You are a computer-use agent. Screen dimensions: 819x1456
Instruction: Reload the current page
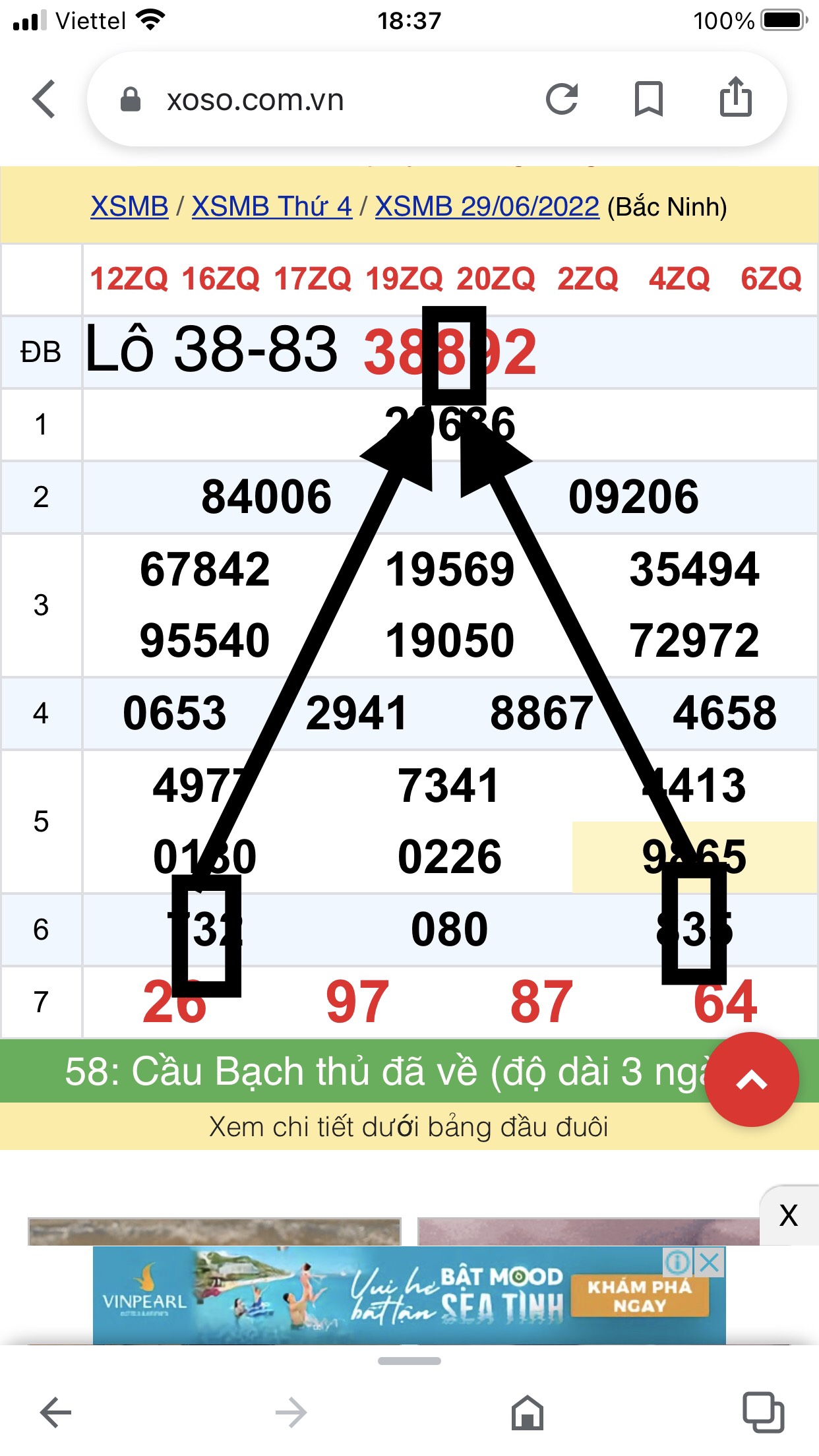562,100
